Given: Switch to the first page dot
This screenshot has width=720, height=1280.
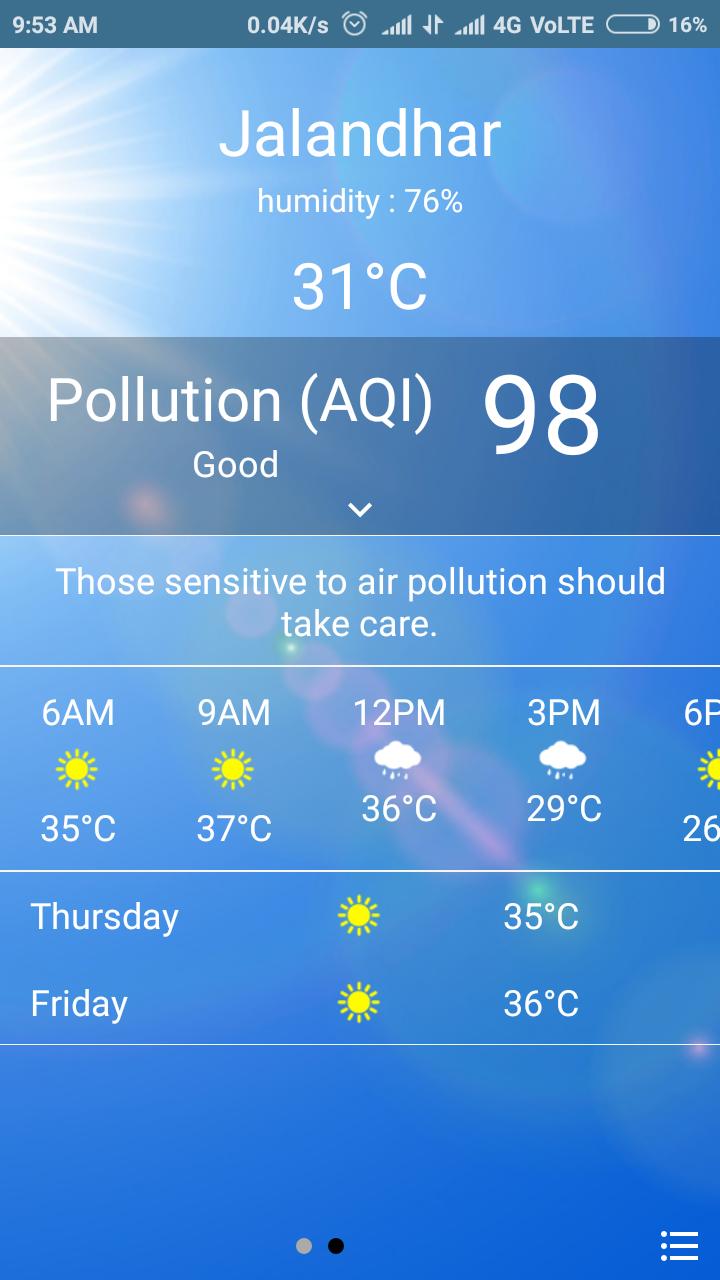Looking at the screenshot, I should pos(304,1246).
